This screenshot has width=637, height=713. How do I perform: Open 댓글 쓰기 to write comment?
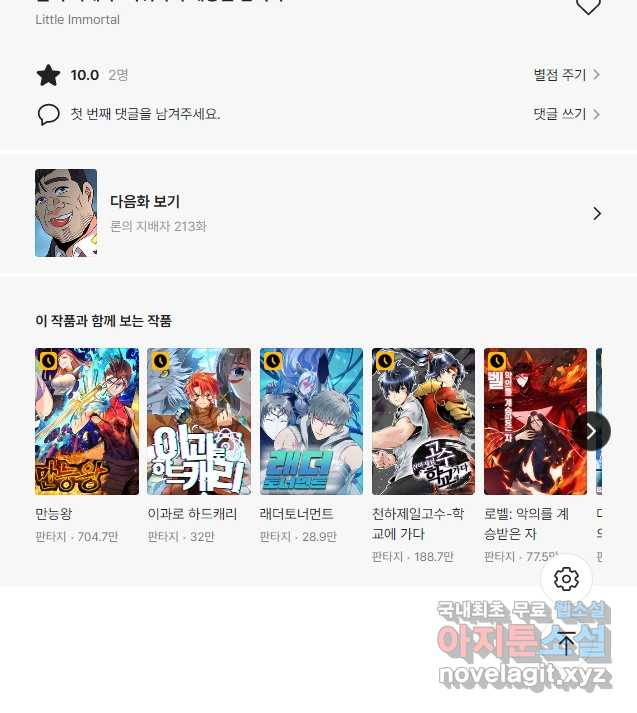566,114
